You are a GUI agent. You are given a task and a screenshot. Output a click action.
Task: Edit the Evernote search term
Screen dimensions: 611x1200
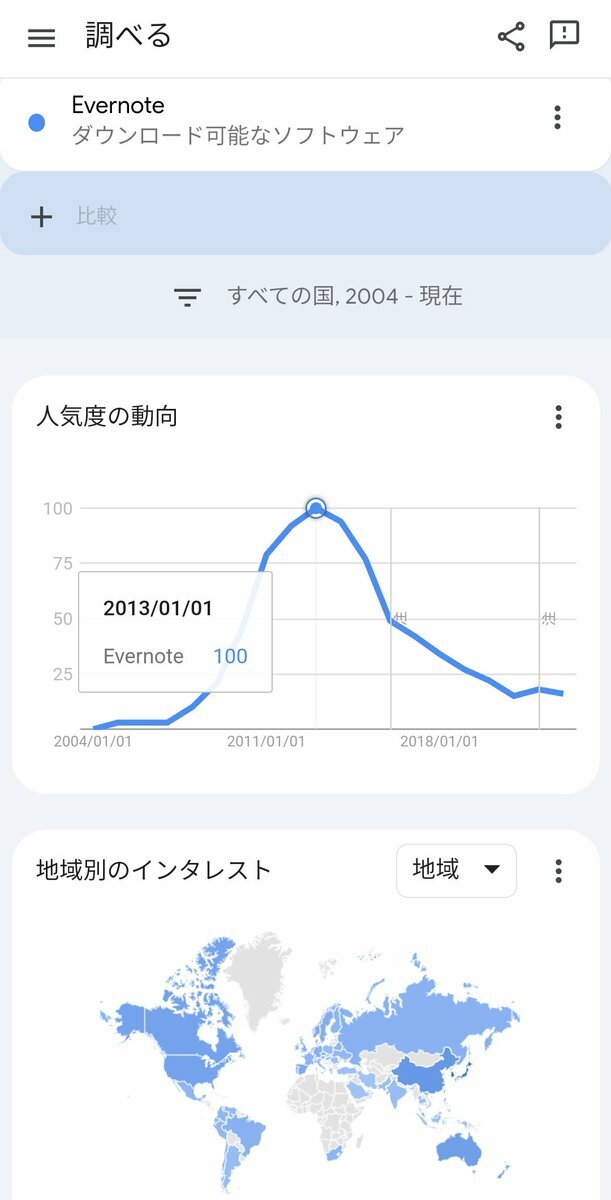[x=238, y=119]
